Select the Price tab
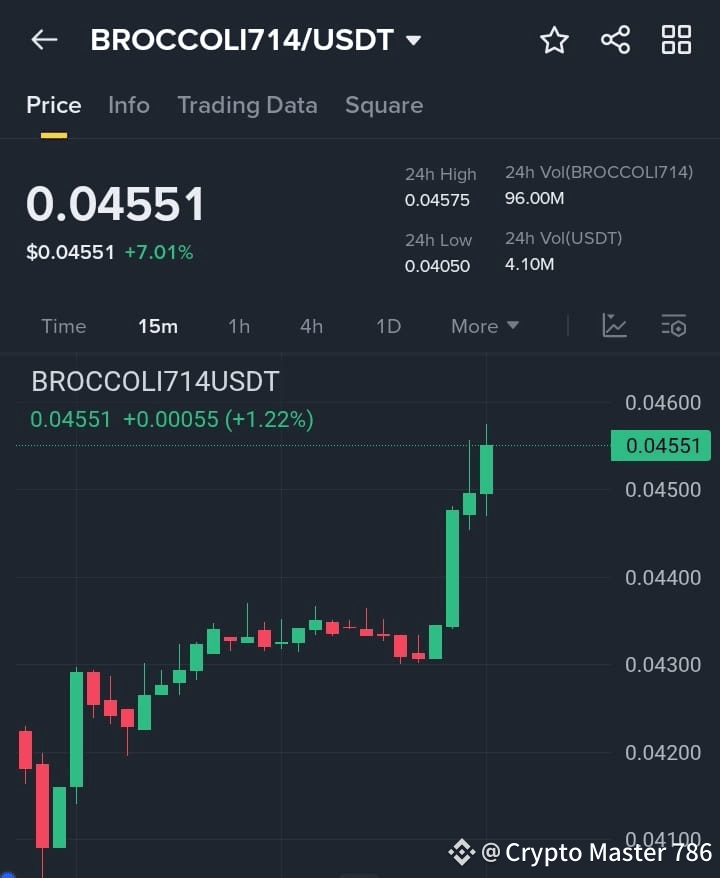The width and height of the screenshot is (720, 878). point(54,105)
